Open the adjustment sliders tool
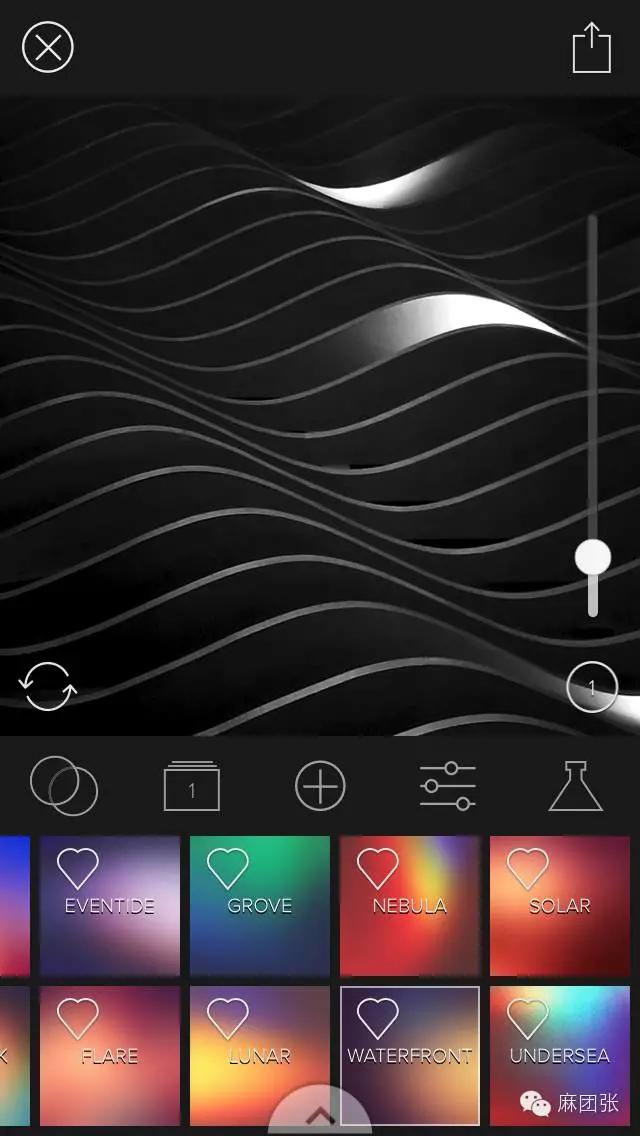This screenshot has height=1136, width=640. point(447,786)
